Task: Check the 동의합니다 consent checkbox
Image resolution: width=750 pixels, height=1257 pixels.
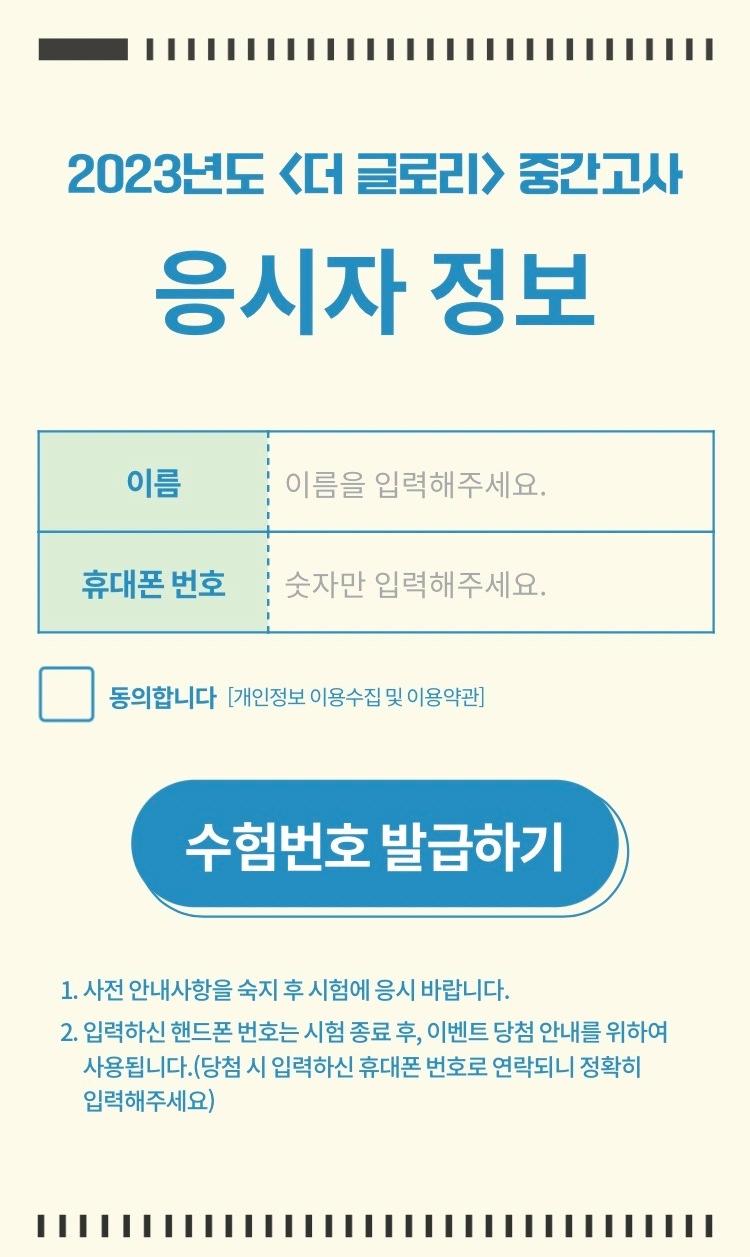Action: tap(66, 694)
